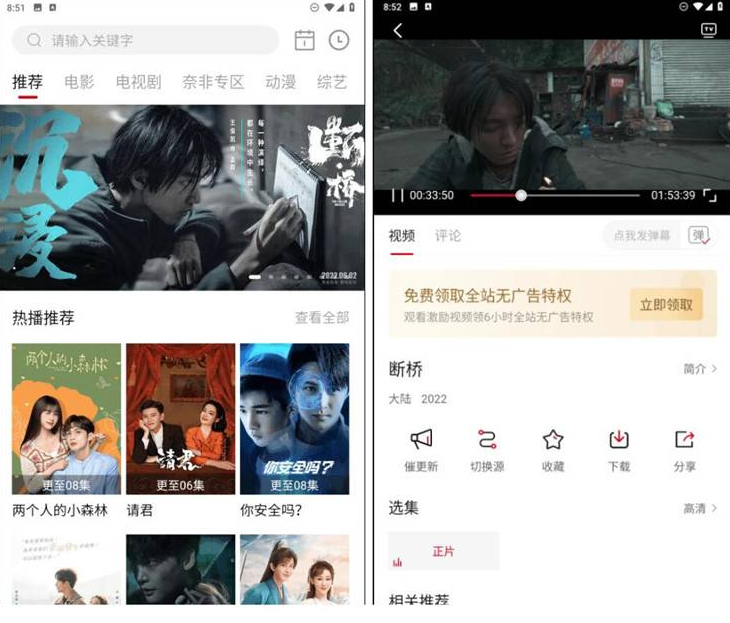
Task: Cast the video to TV
Action: tap(709, 30)
